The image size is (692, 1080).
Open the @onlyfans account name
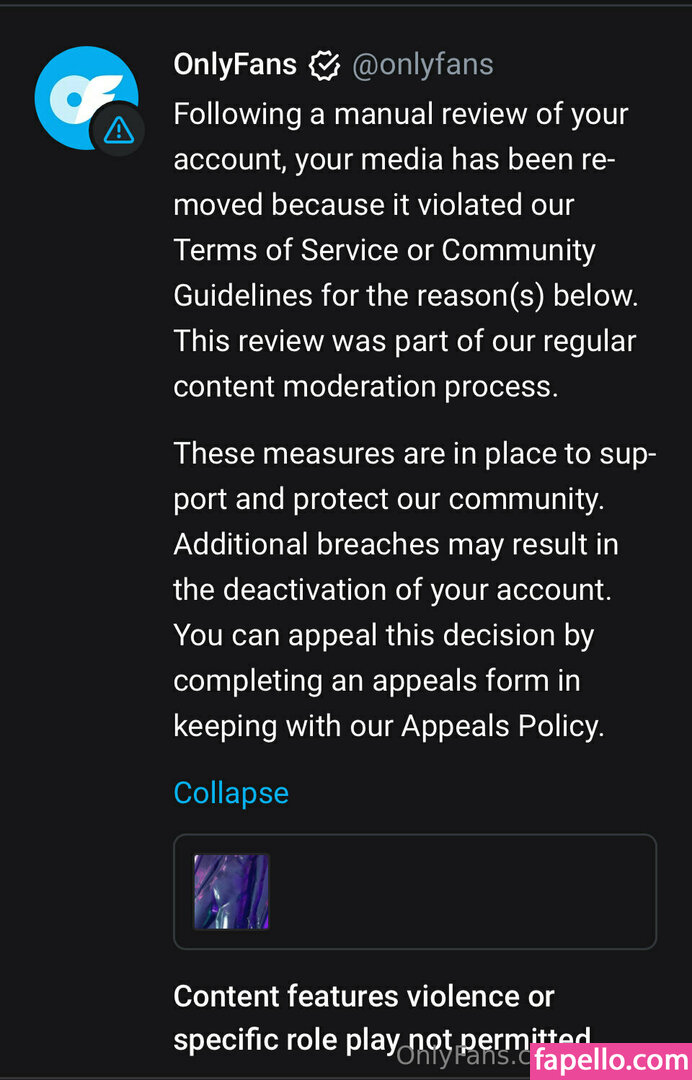click(x=422, y=65)
